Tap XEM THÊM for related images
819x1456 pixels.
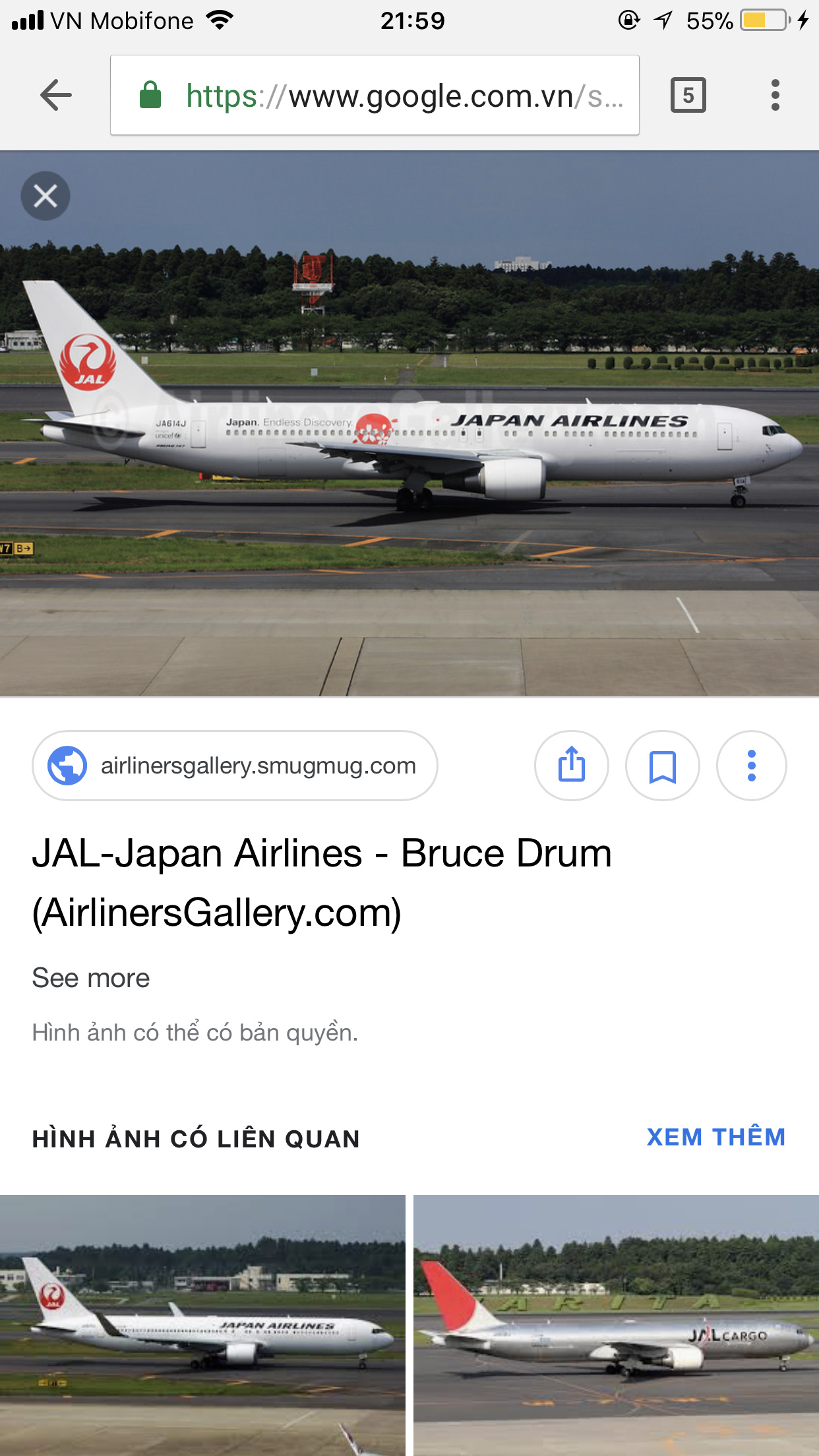[715, 1137]
